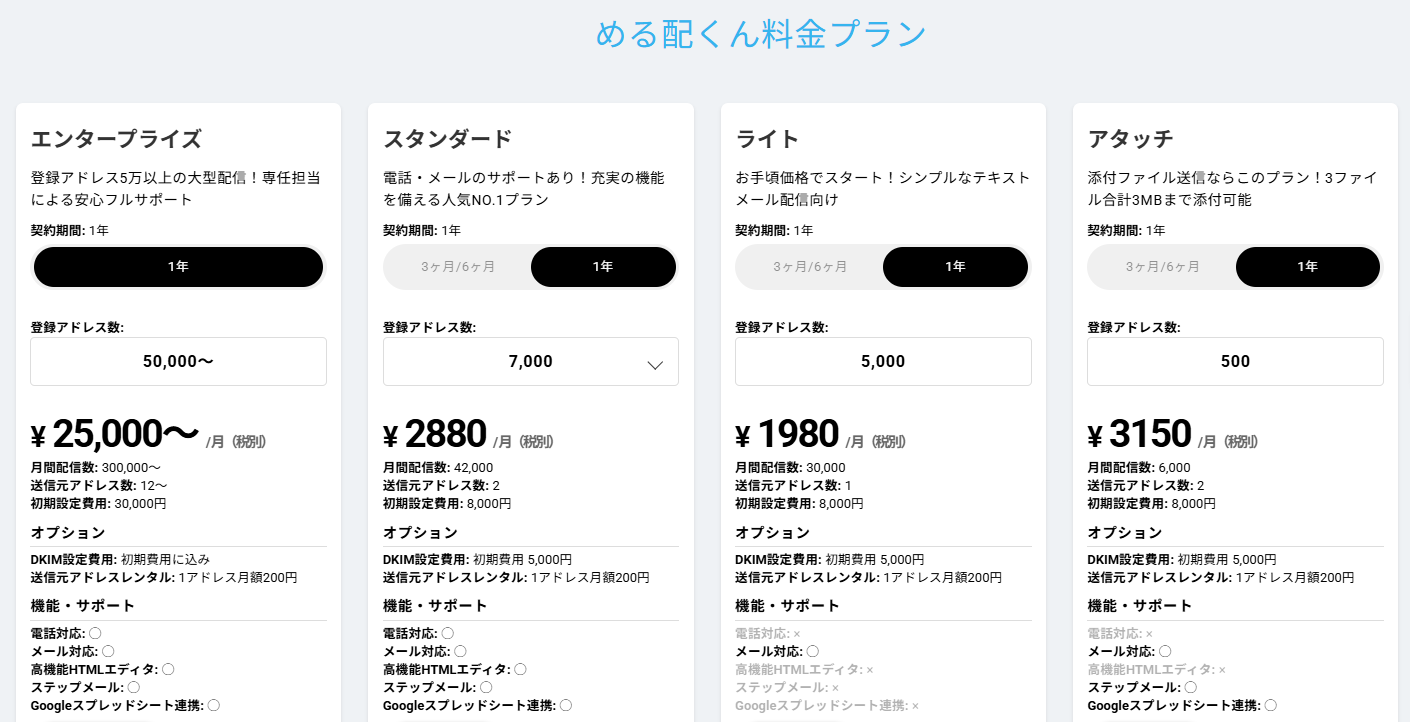Choose 1年 contract for the アタッチ plan
Viewport: 1410px width, 722px height.
[x=1307, y=267]
